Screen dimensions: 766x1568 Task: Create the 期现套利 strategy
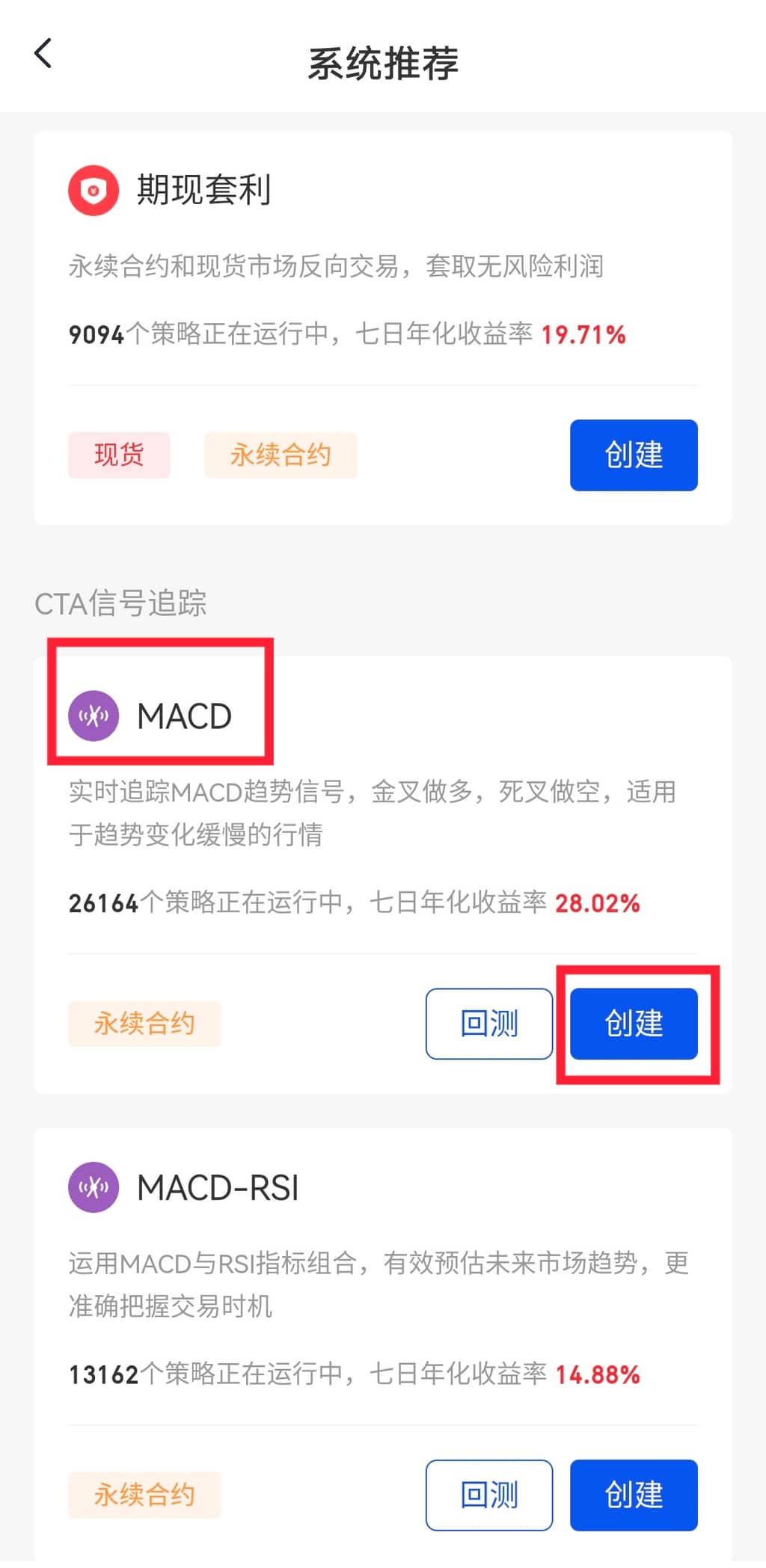tap(633, 455)
